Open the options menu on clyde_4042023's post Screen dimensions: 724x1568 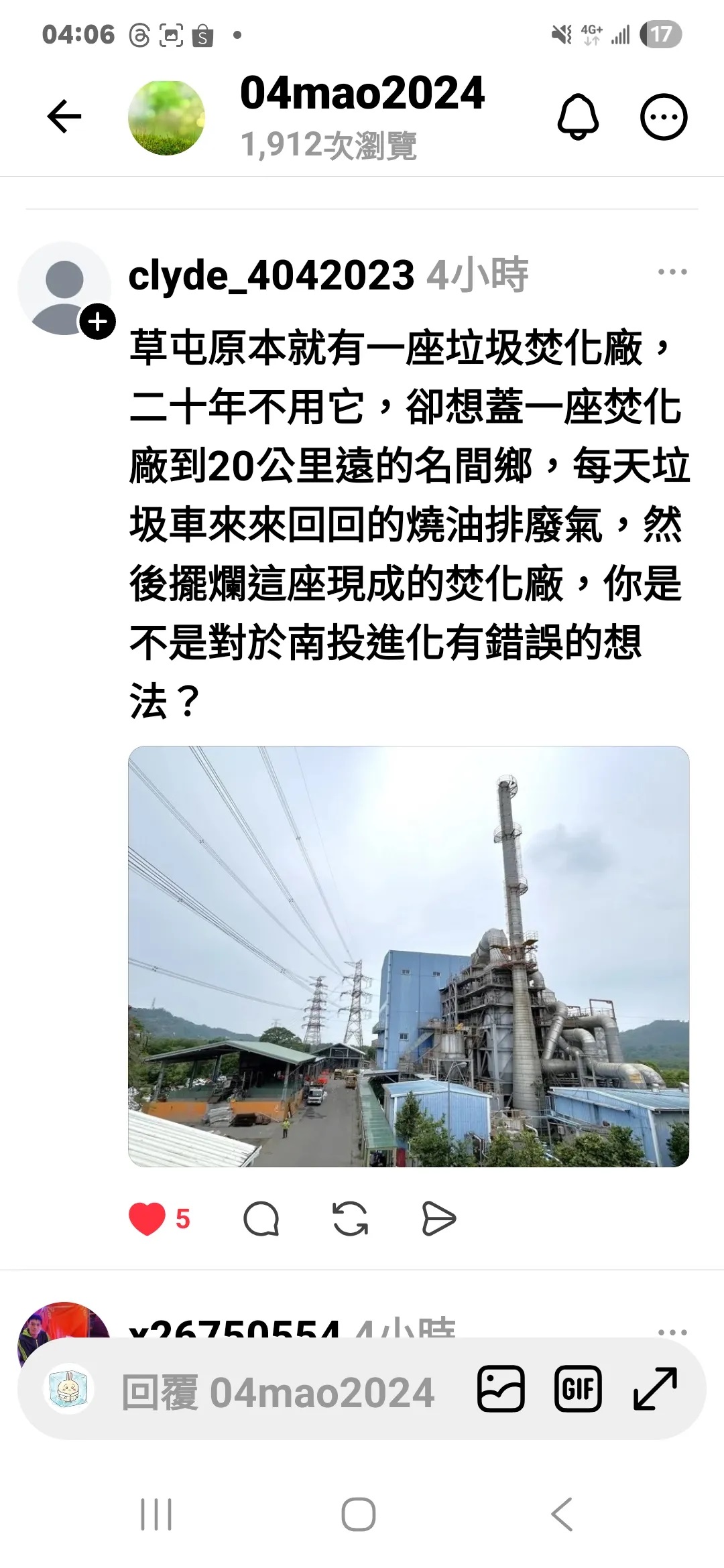(672, 272)
